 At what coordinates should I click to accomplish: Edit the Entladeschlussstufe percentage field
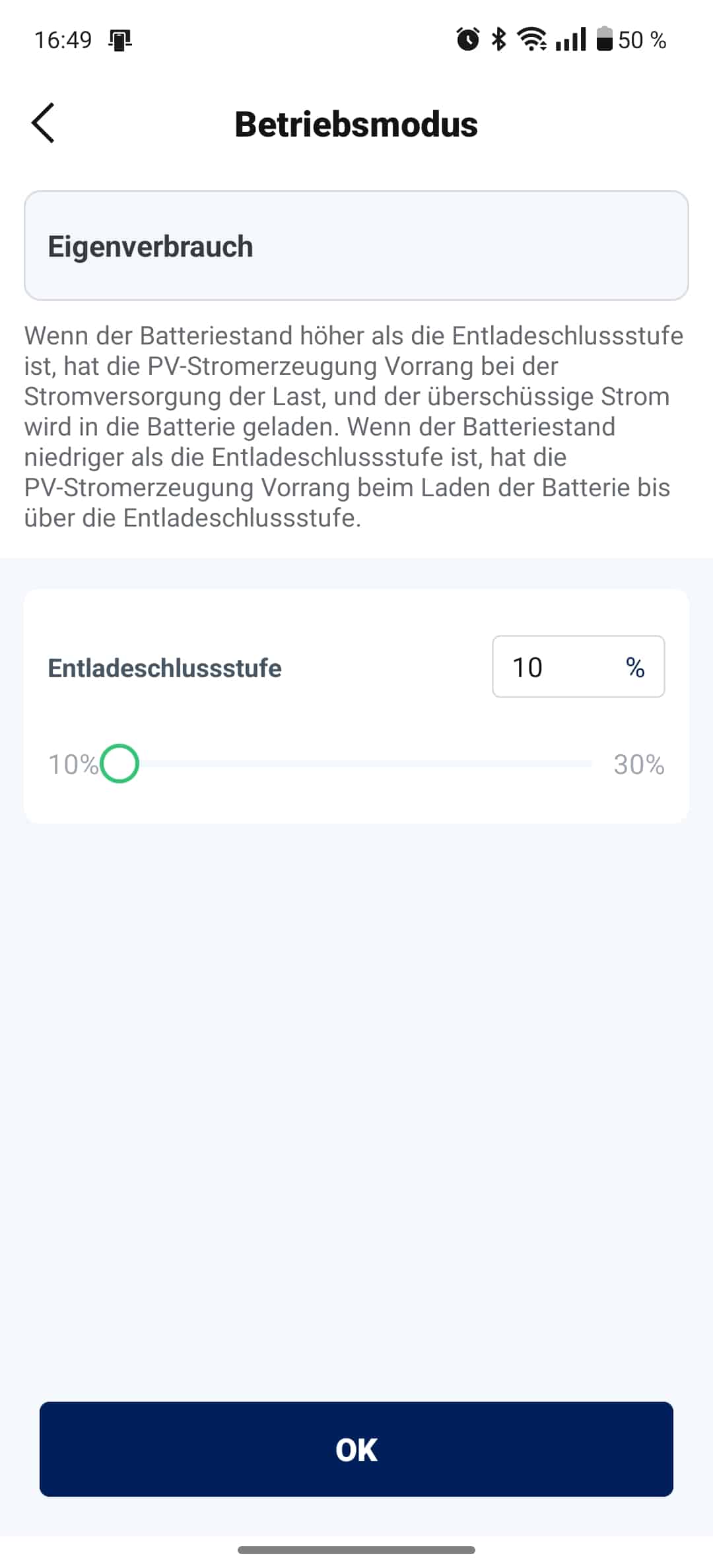point(561,667)
